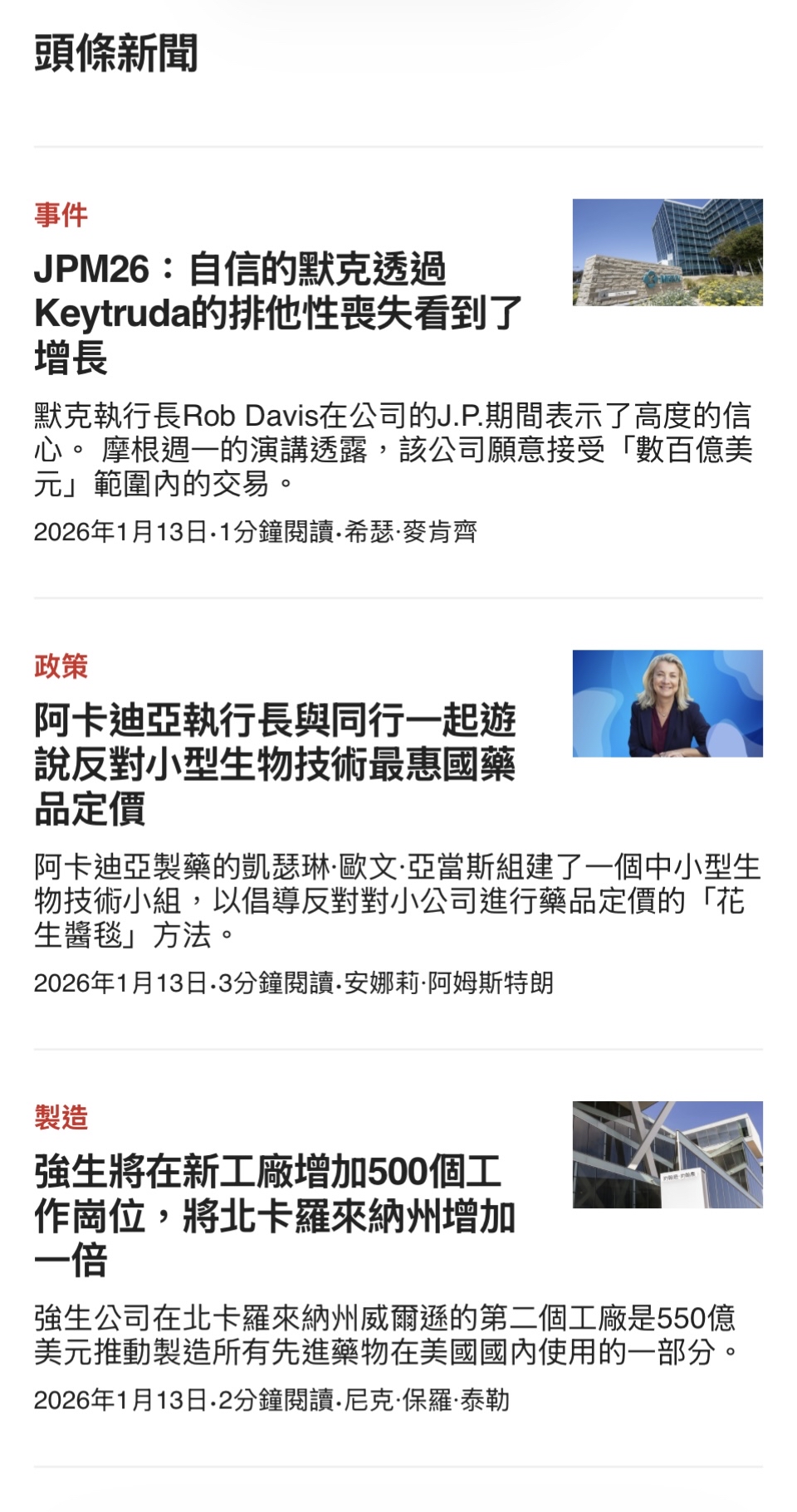Read the 阿卡迪亞執行長 article headline

point(275,763)
